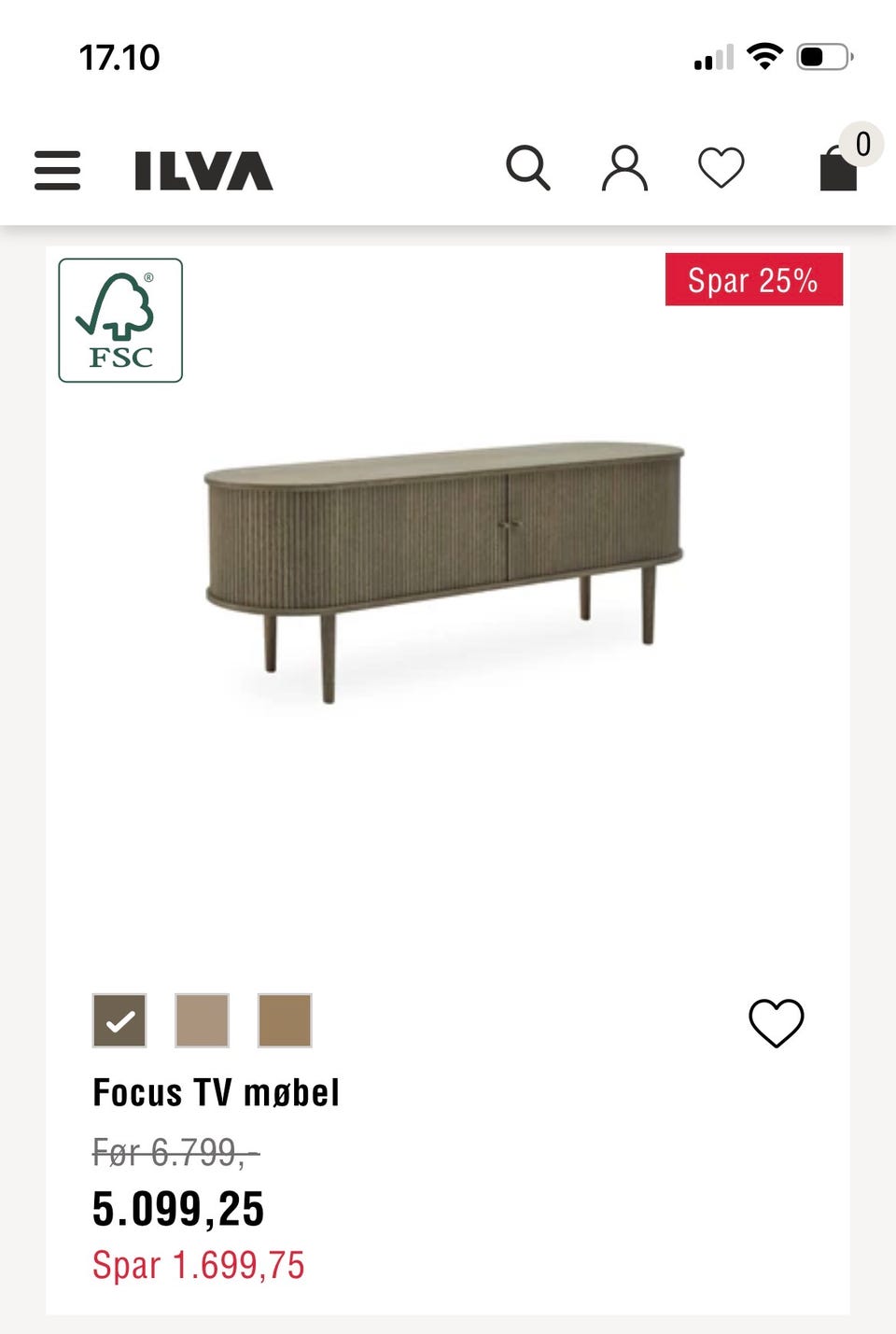View your wishlist favorites
Viewport: 896px width, 1334px height.
720,169
